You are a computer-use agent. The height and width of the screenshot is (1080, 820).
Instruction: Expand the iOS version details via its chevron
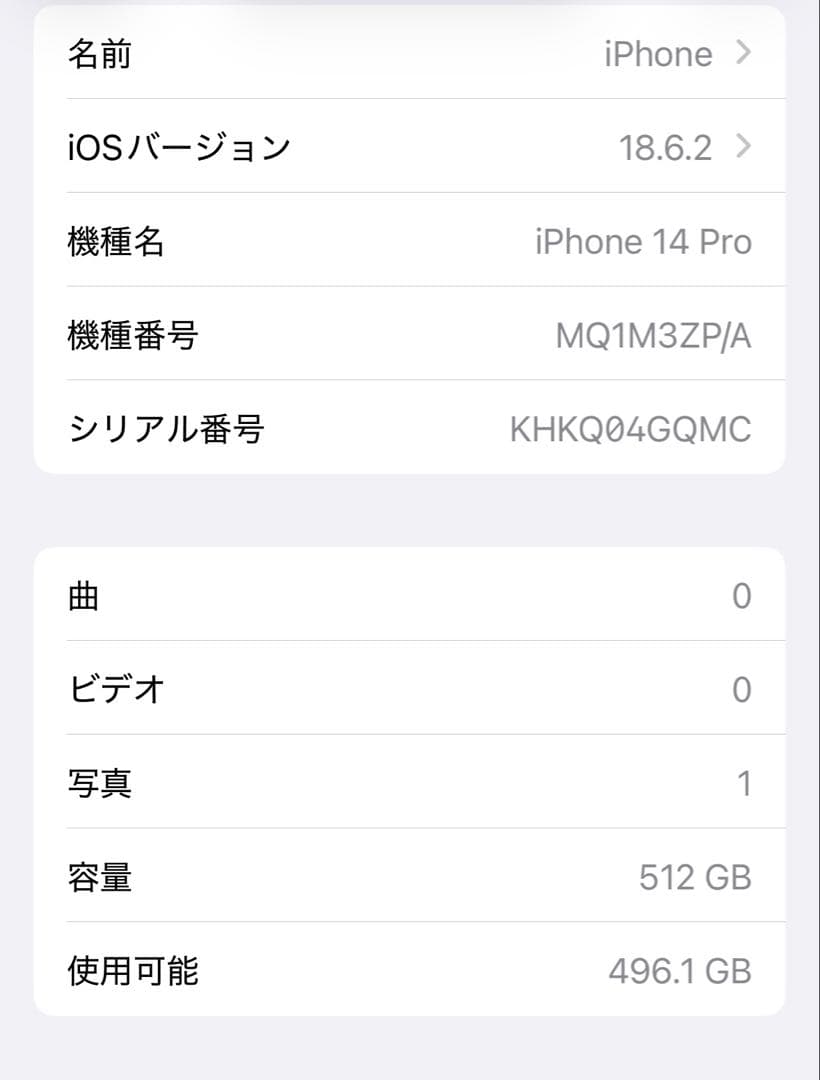pos(742,146)
